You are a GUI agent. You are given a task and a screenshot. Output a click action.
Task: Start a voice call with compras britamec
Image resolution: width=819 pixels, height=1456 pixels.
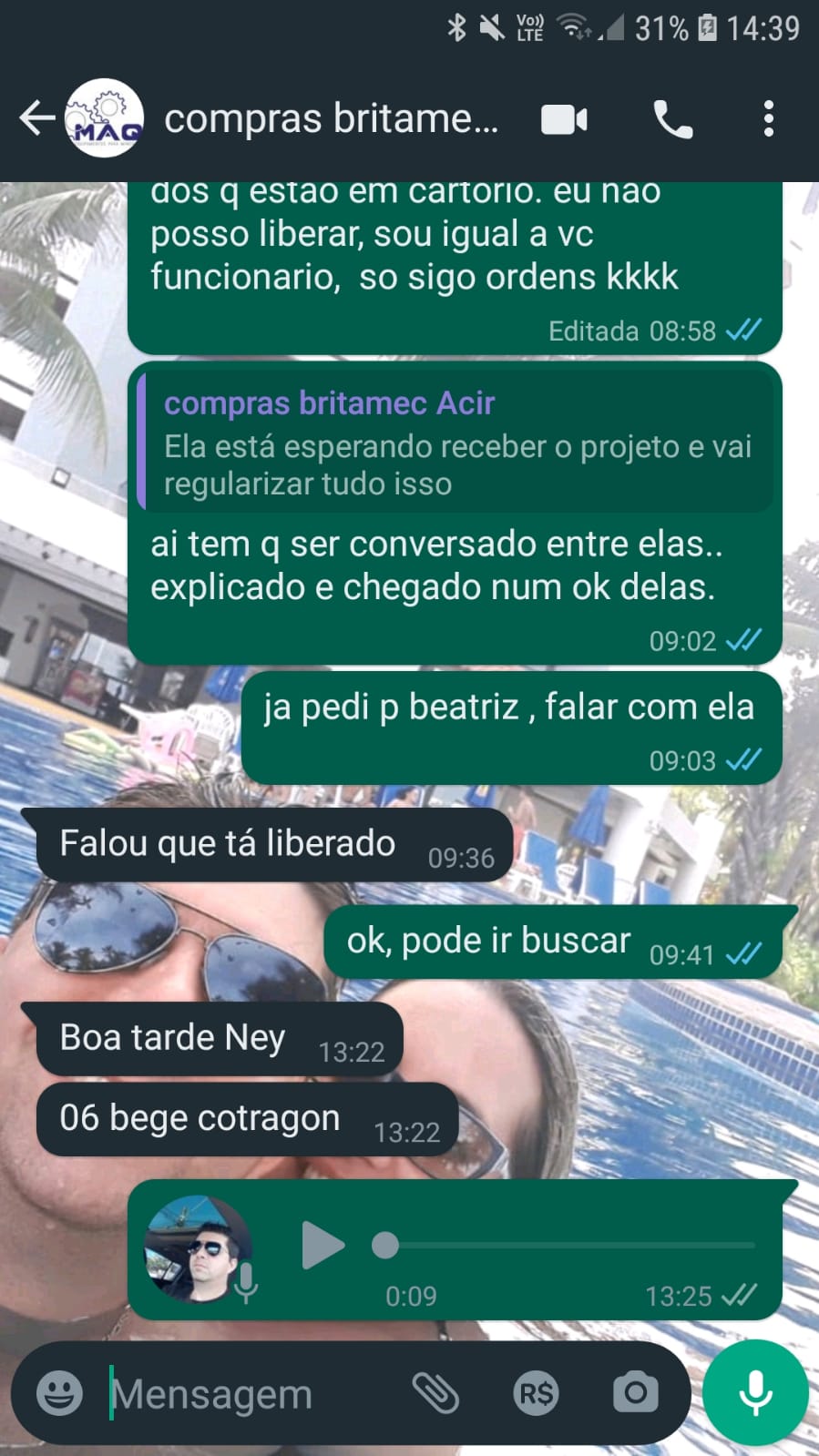tap(673, 119)
